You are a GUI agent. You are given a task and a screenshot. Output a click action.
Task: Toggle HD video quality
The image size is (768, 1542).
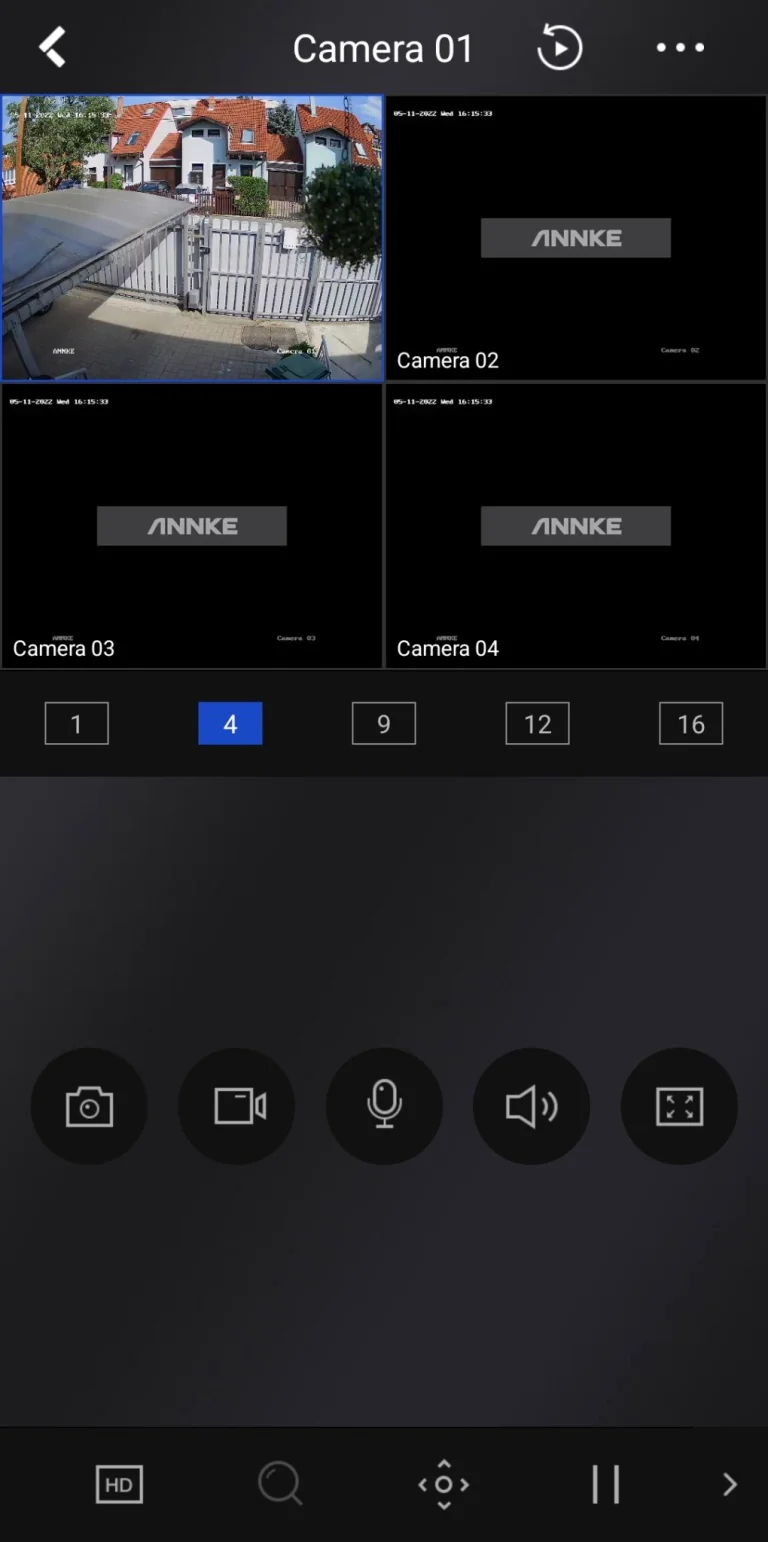point(119,1484)
